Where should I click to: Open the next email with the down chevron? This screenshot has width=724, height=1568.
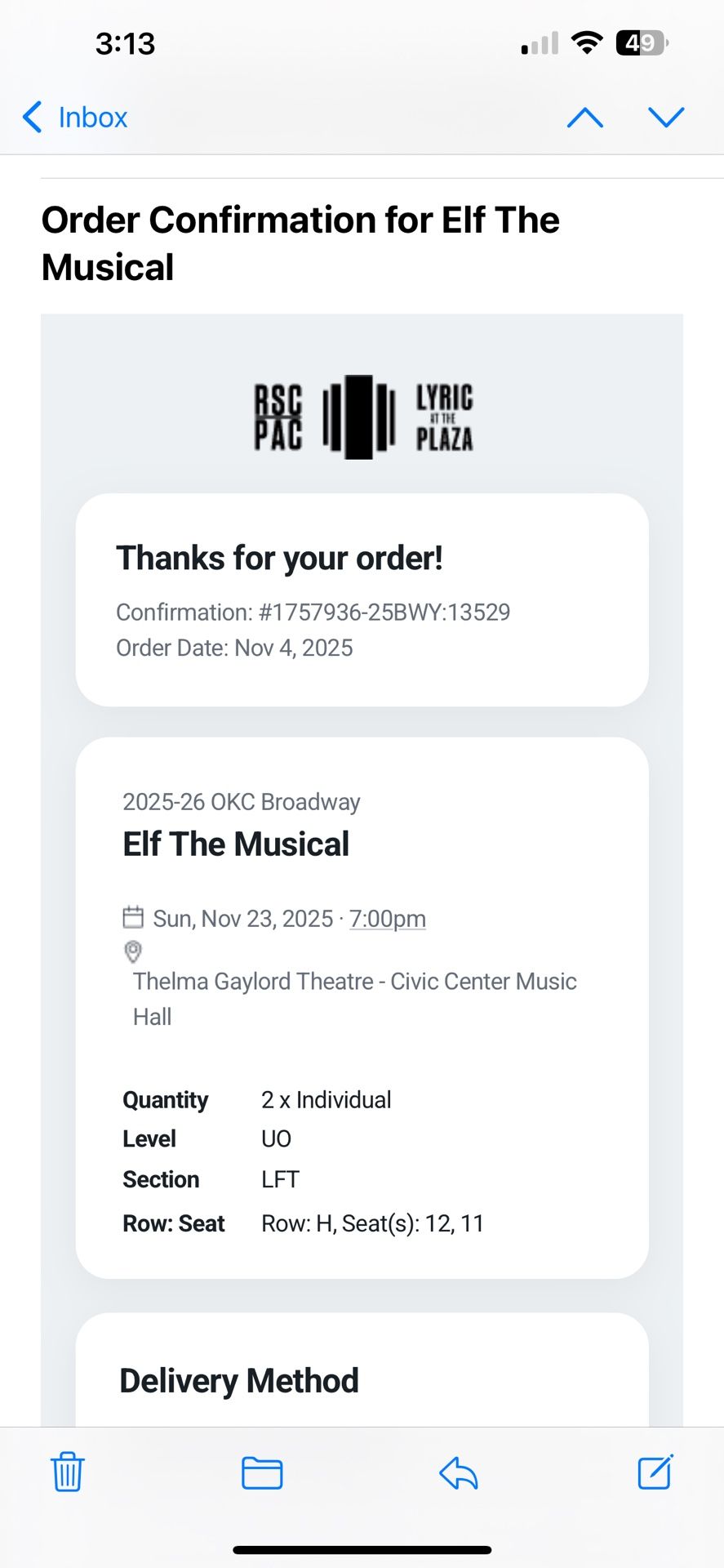[x=666, y=116]
